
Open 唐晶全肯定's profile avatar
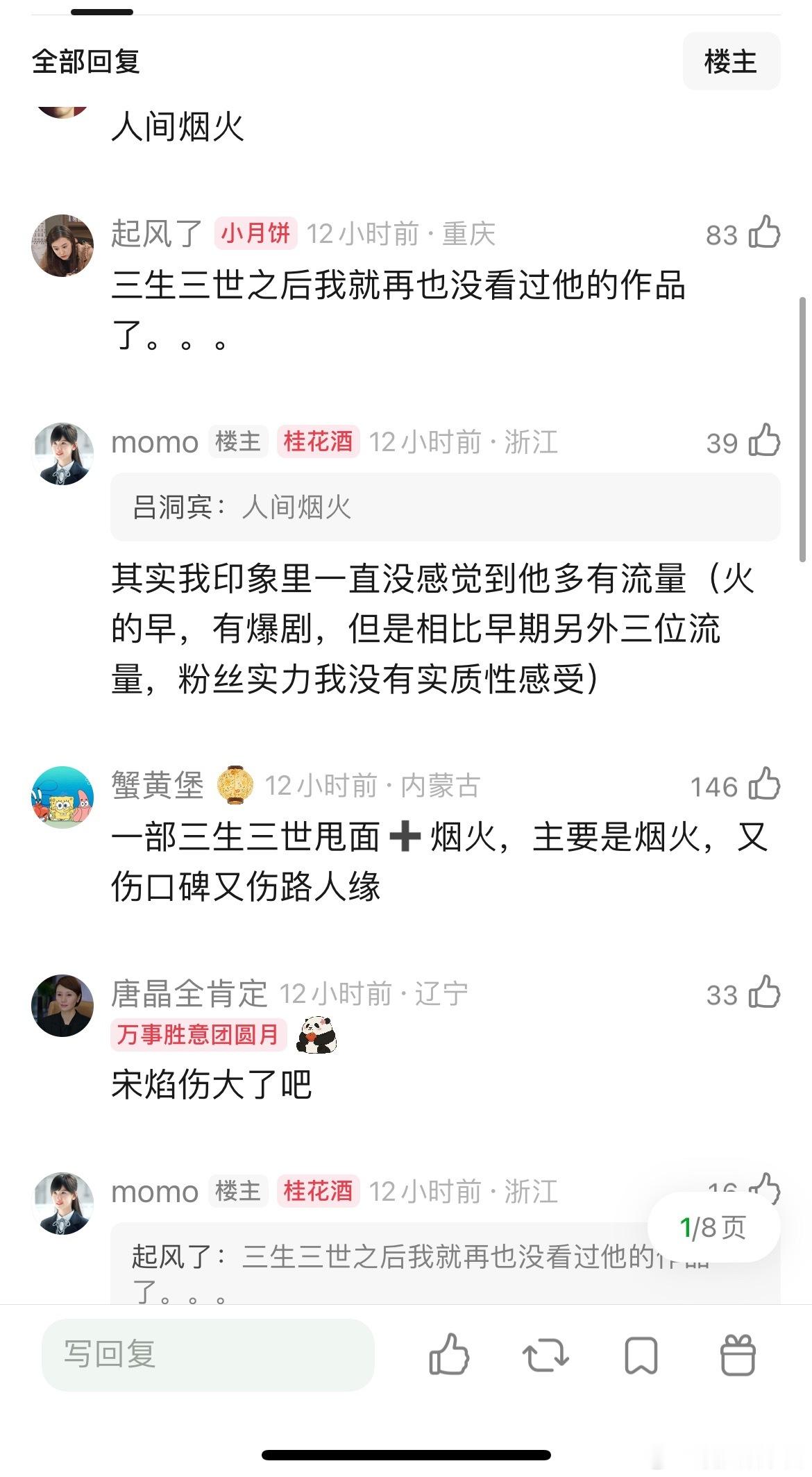62,1005
